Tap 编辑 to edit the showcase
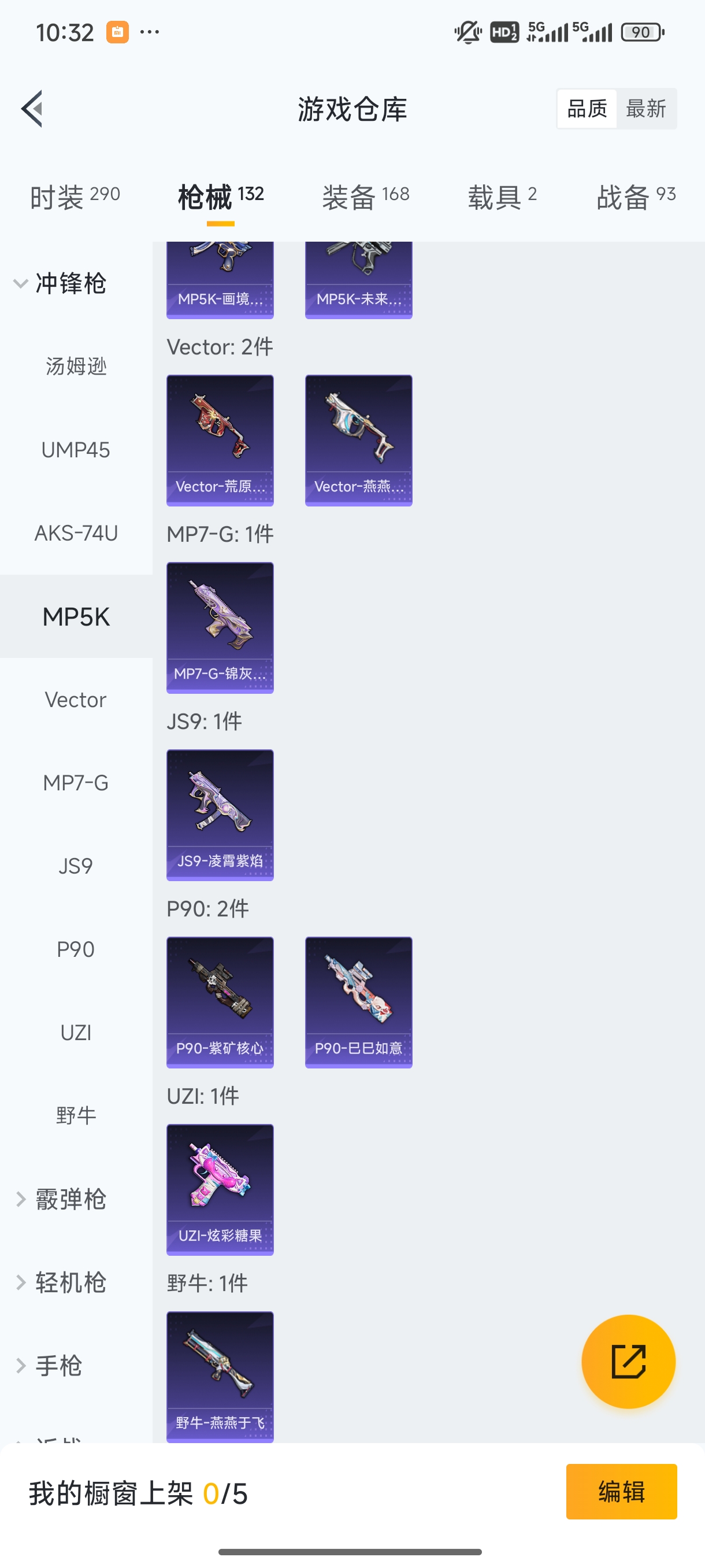Image resolution: width=705 pixels, height=1568 pixels. (x=621, y=1491)
